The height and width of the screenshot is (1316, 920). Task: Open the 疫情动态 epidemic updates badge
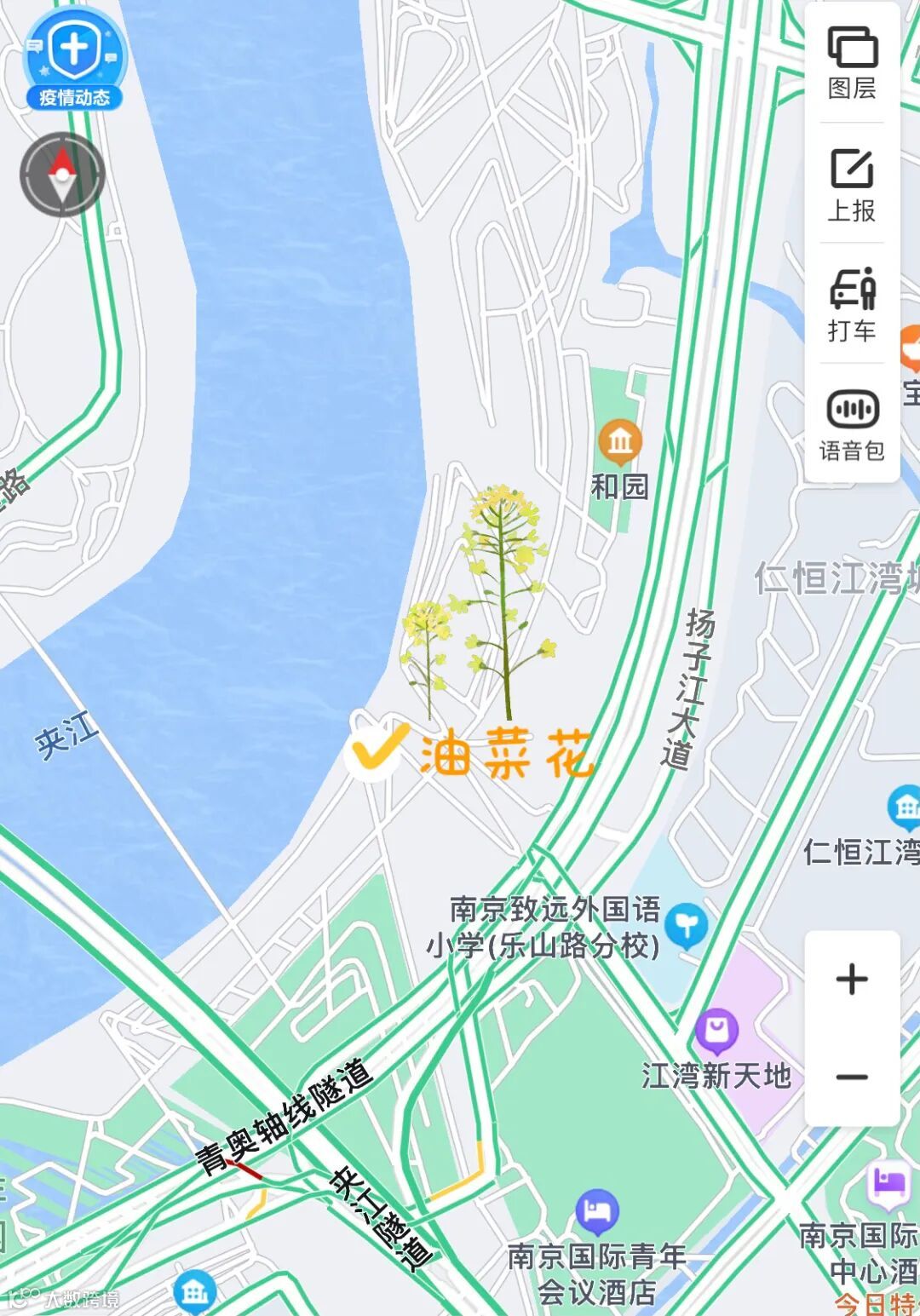[x=74, y=60]
